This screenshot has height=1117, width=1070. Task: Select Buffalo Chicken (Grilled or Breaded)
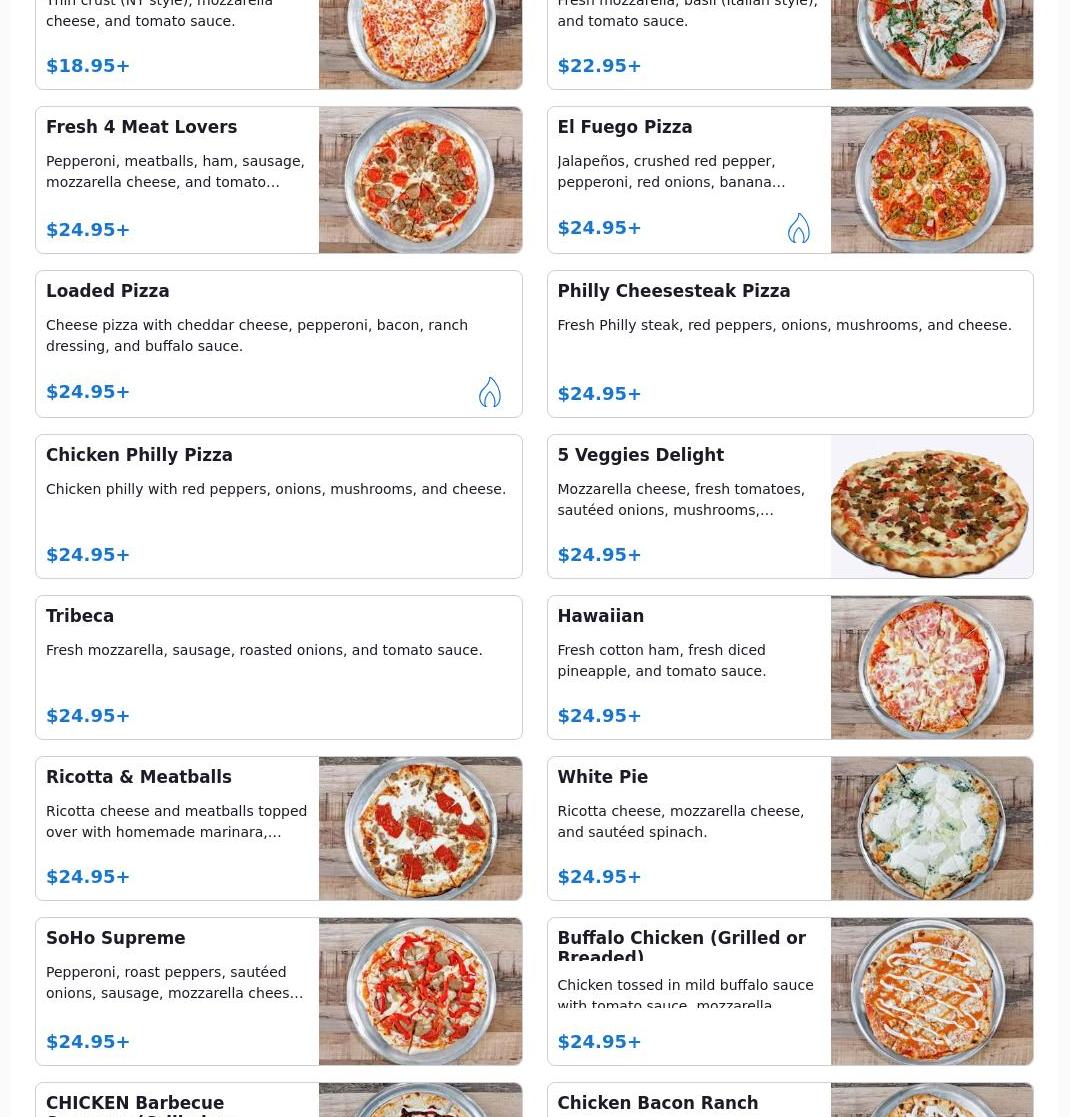pos(789,991)
